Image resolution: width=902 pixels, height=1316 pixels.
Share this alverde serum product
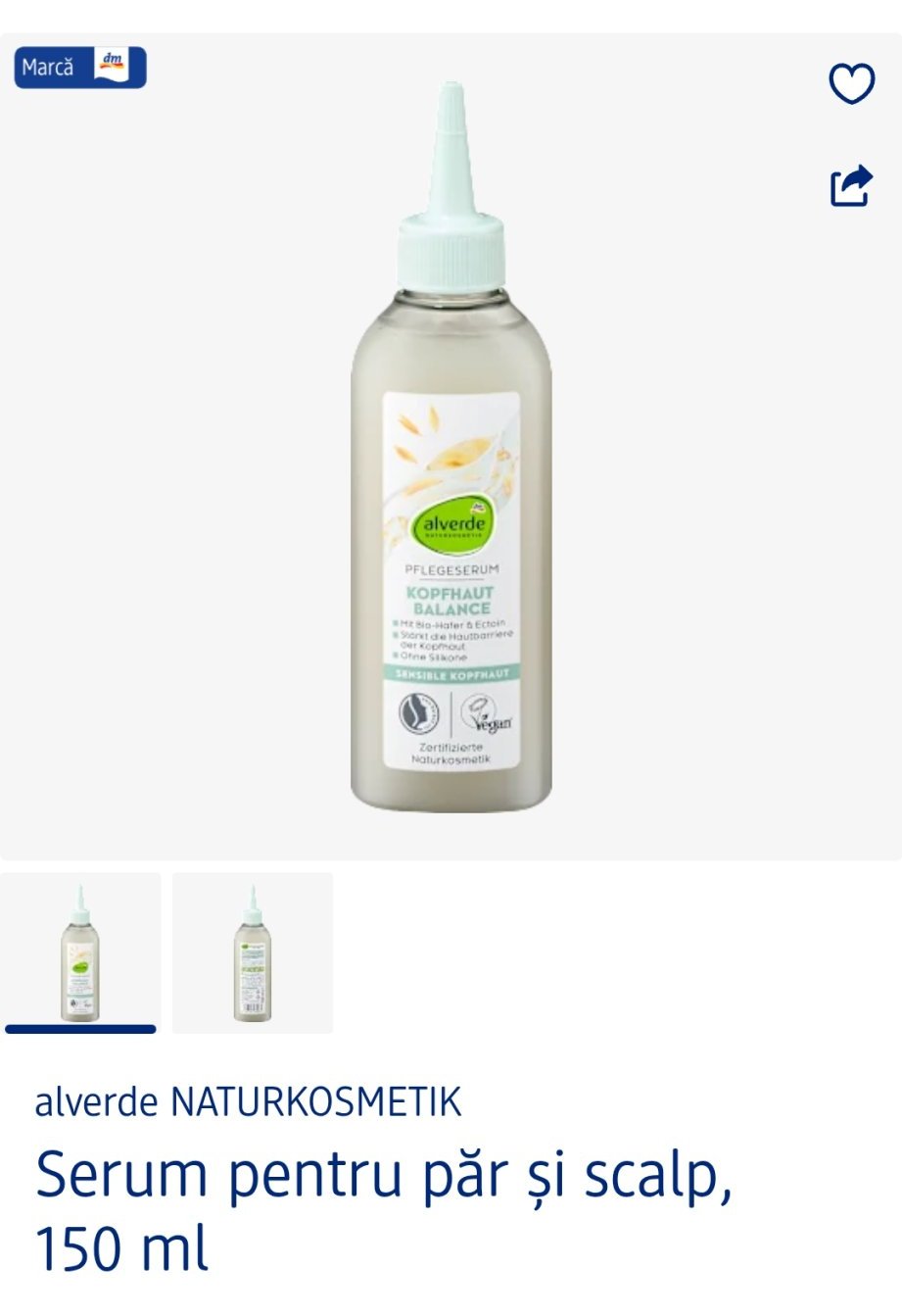tap(851, 185)
